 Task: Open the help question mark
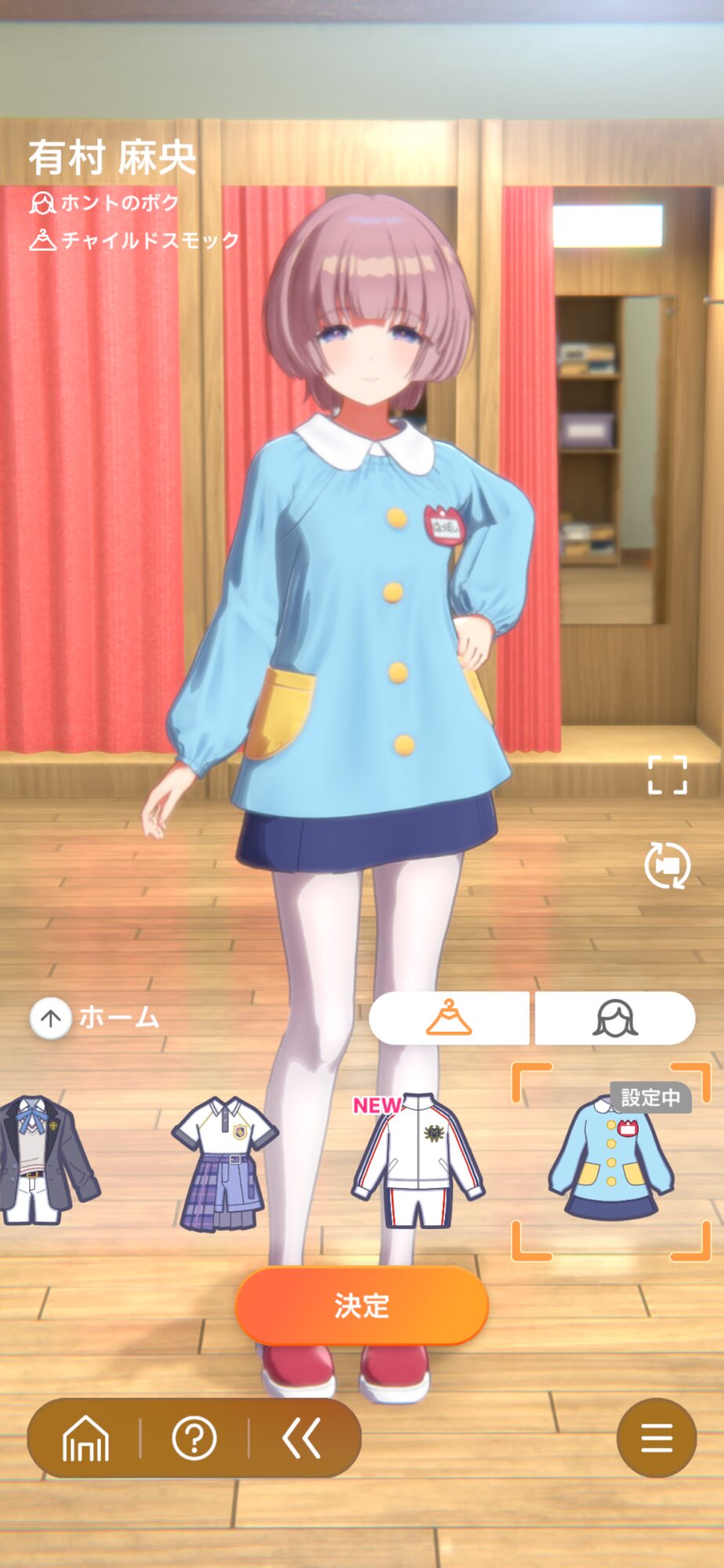click(194, 1439)
